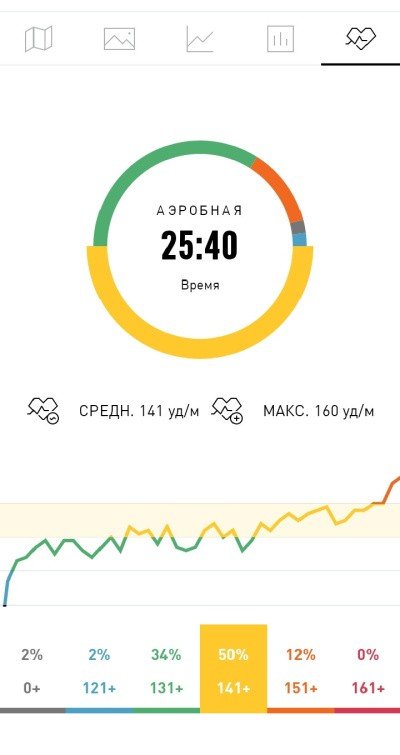Switch to the line chart tab
The width and height of the screenshot is (400, 755).
point(200,39)
